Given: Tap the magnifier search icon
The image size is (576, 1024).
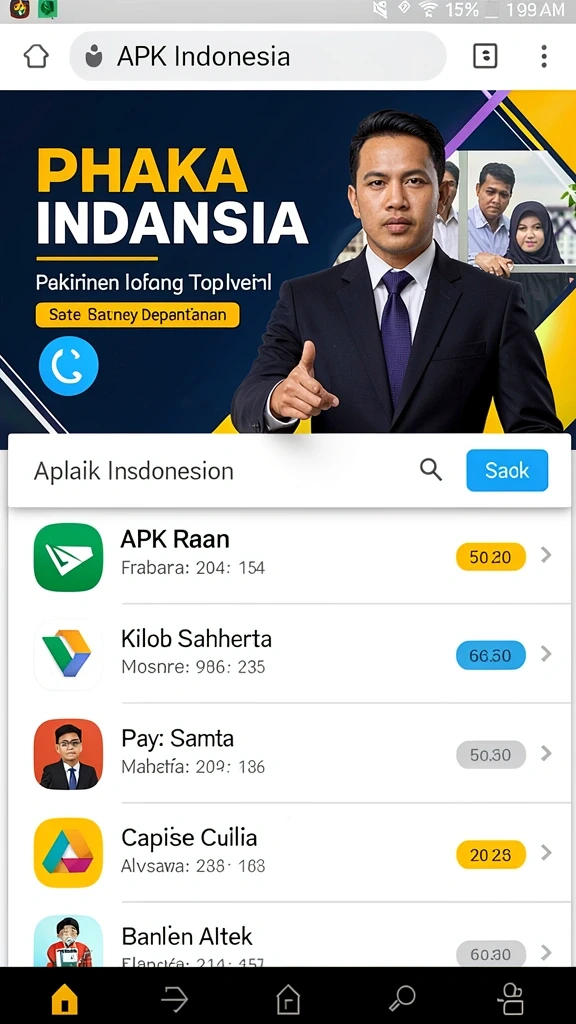Looking at the screenshot, I should click(x=430, y=469).
